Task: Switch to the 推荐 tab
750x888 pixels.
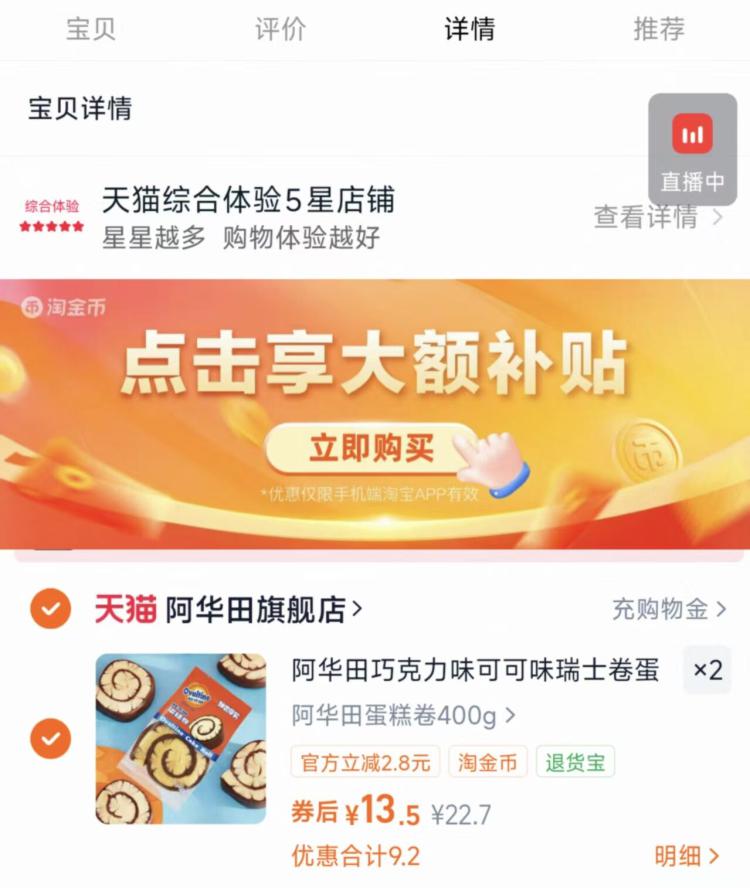Action: (x=657, y=30)
